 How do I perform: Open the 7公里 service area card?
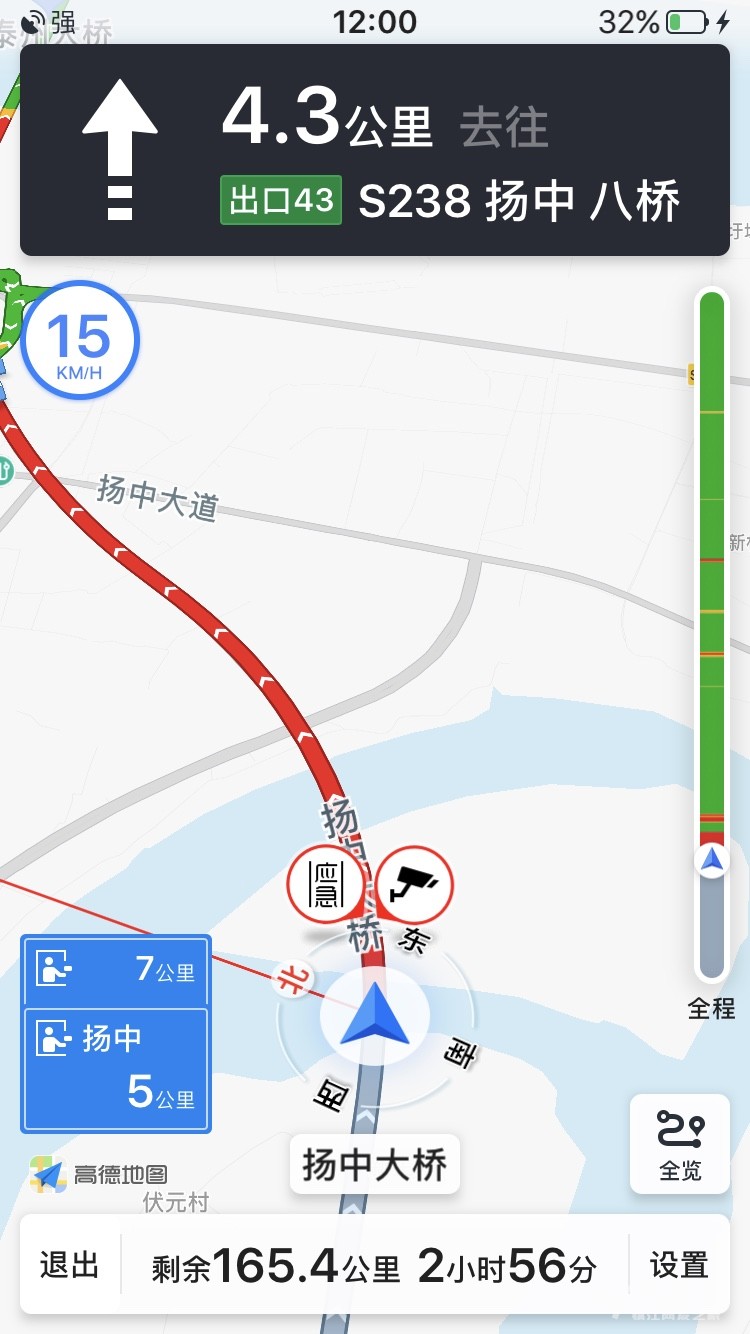[116, 969]
